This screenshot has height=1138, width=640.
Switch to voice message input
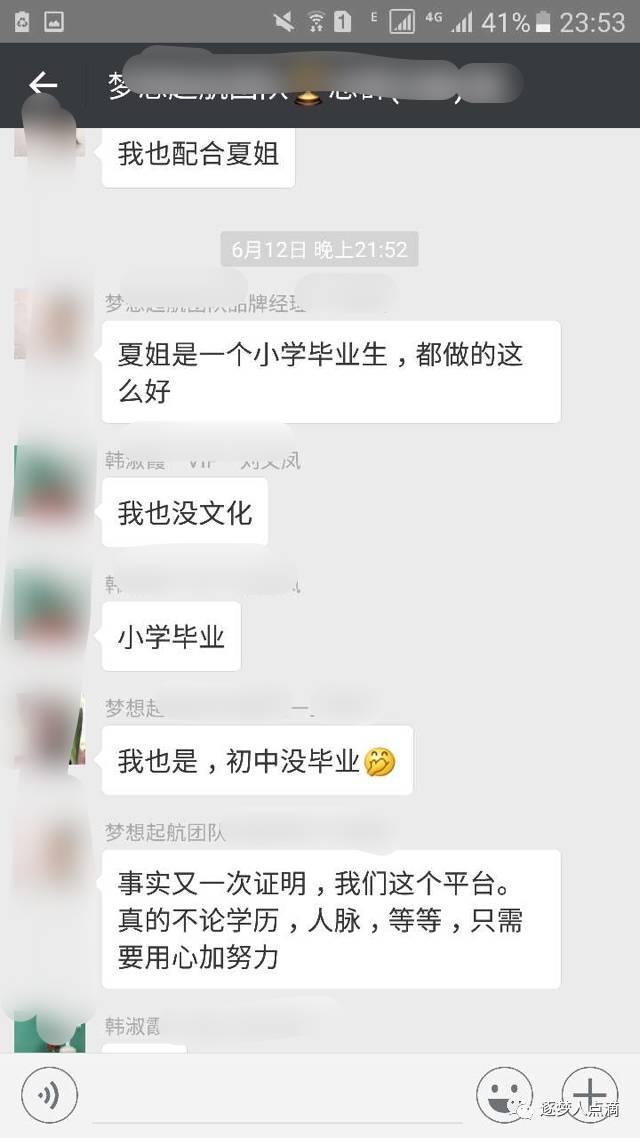pos(49,1095)
